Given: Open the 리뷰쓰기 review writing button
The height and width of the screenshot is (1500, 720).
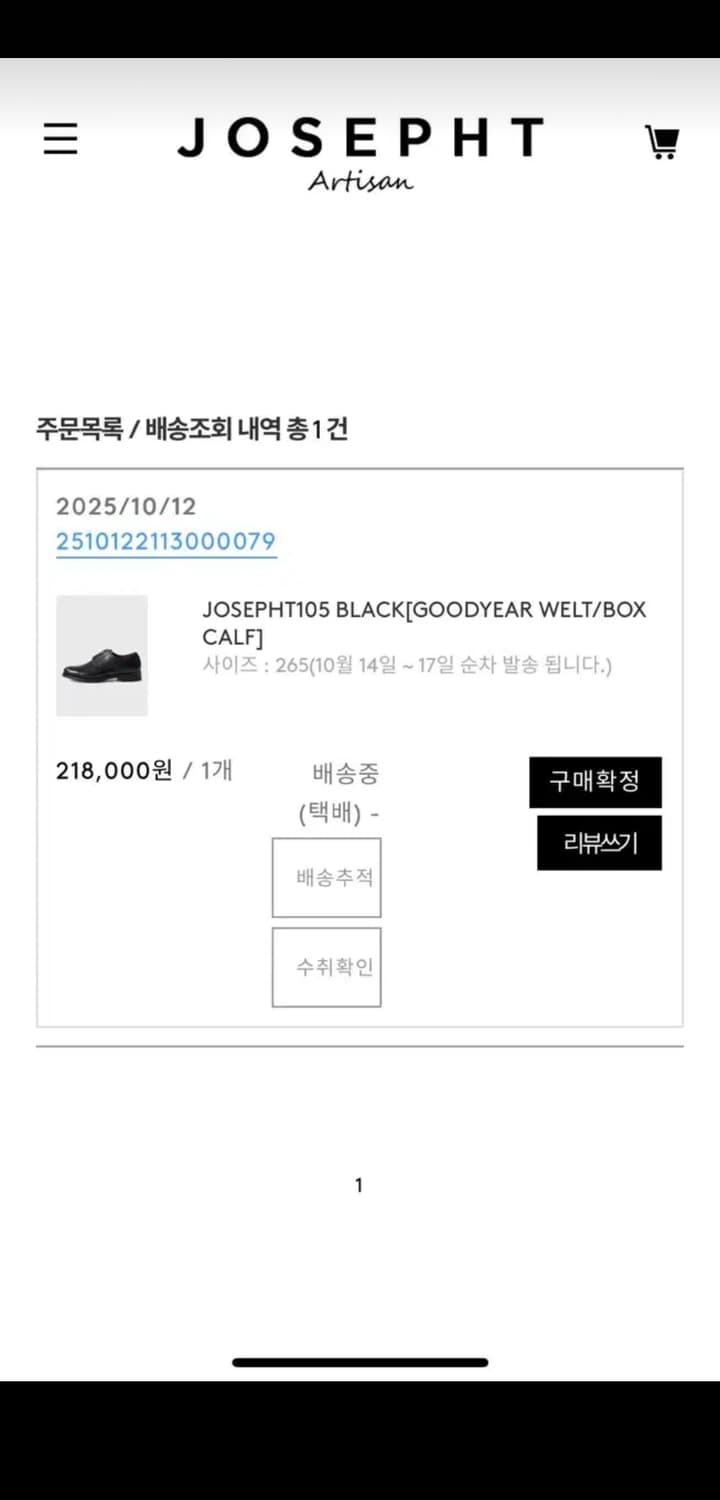Looking at the screenshot, I should click(x=598, y=842).
